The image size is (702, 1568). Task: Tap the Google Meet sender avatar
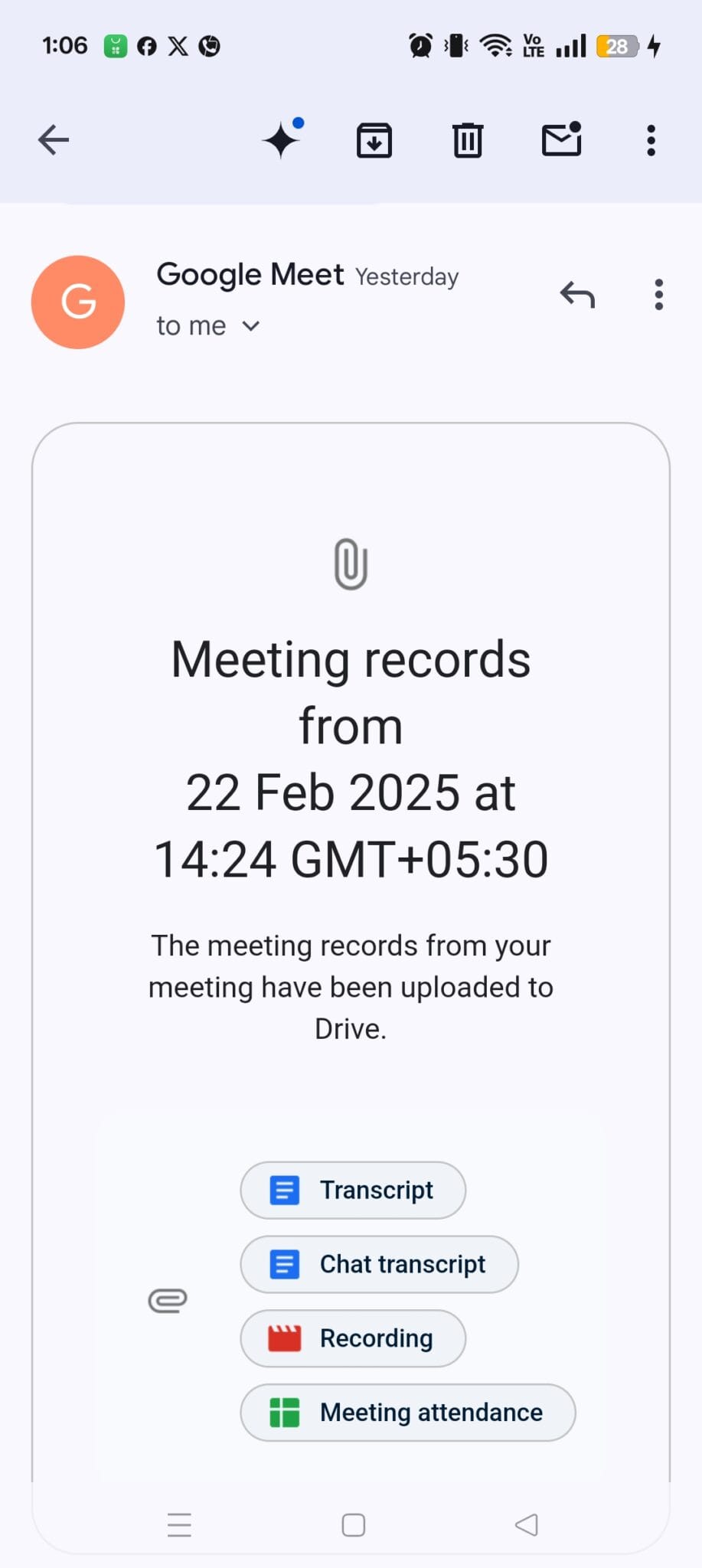coord(78,302)
